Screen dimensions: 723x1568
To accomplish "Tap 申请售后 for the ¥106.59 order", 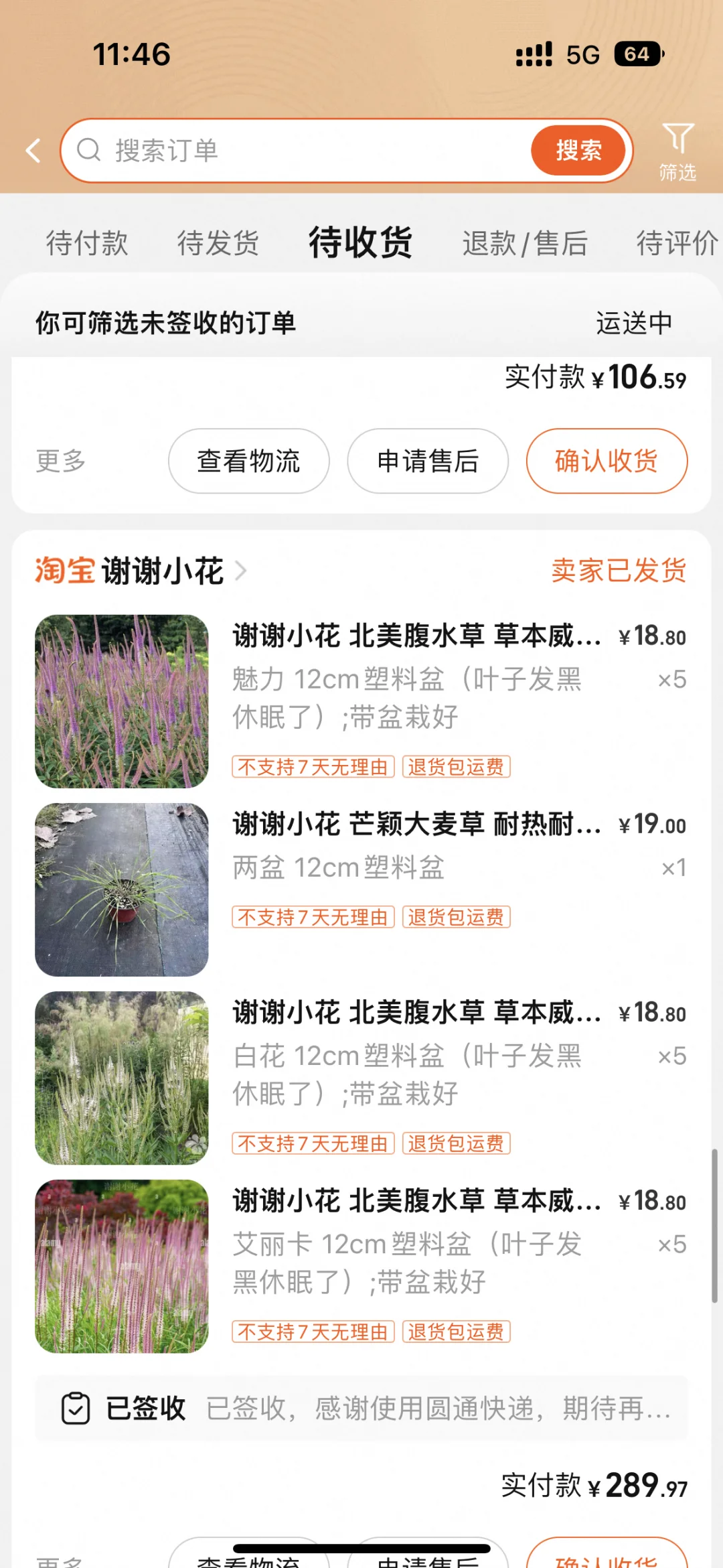I will [428, 461].
